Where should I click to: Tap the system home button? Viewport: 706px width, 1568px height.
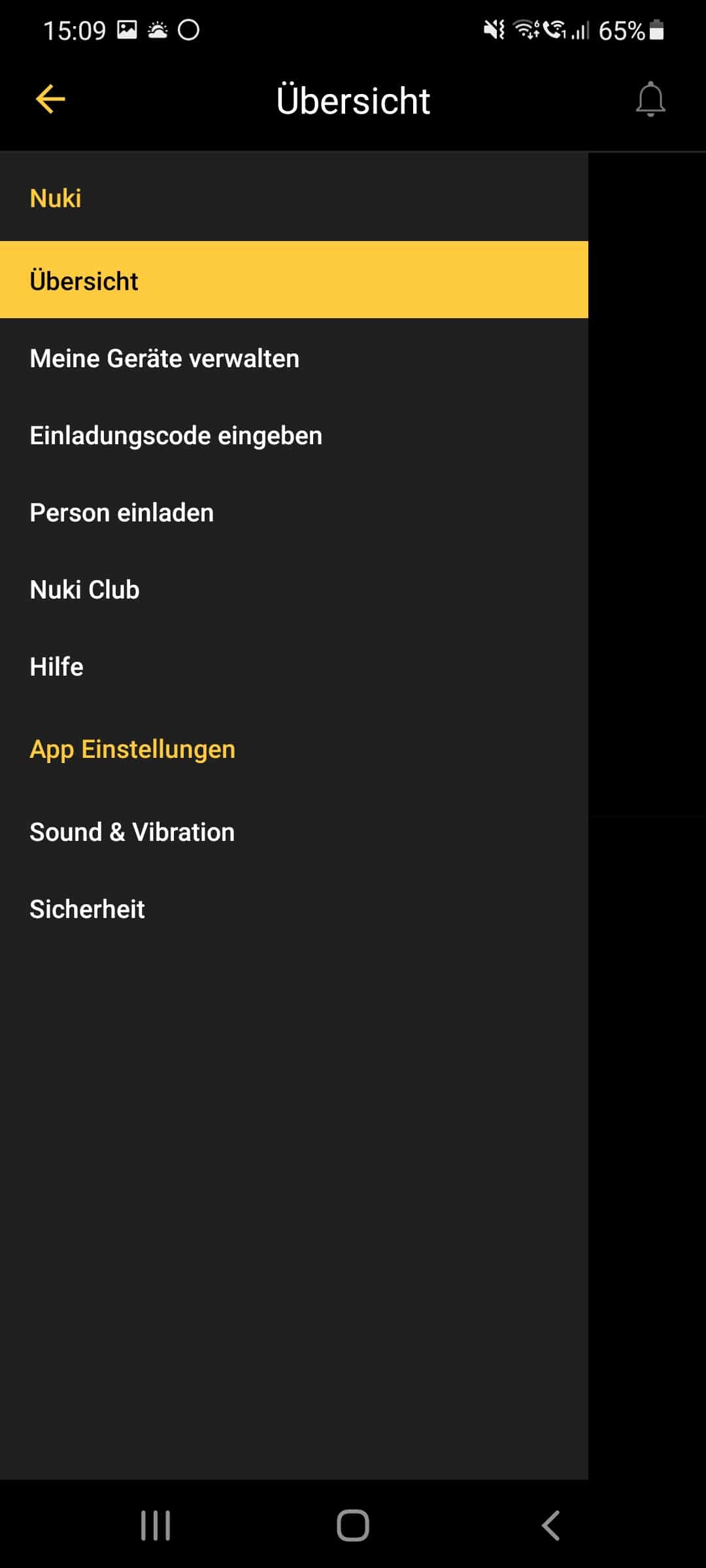click(x=353, y=1526)
